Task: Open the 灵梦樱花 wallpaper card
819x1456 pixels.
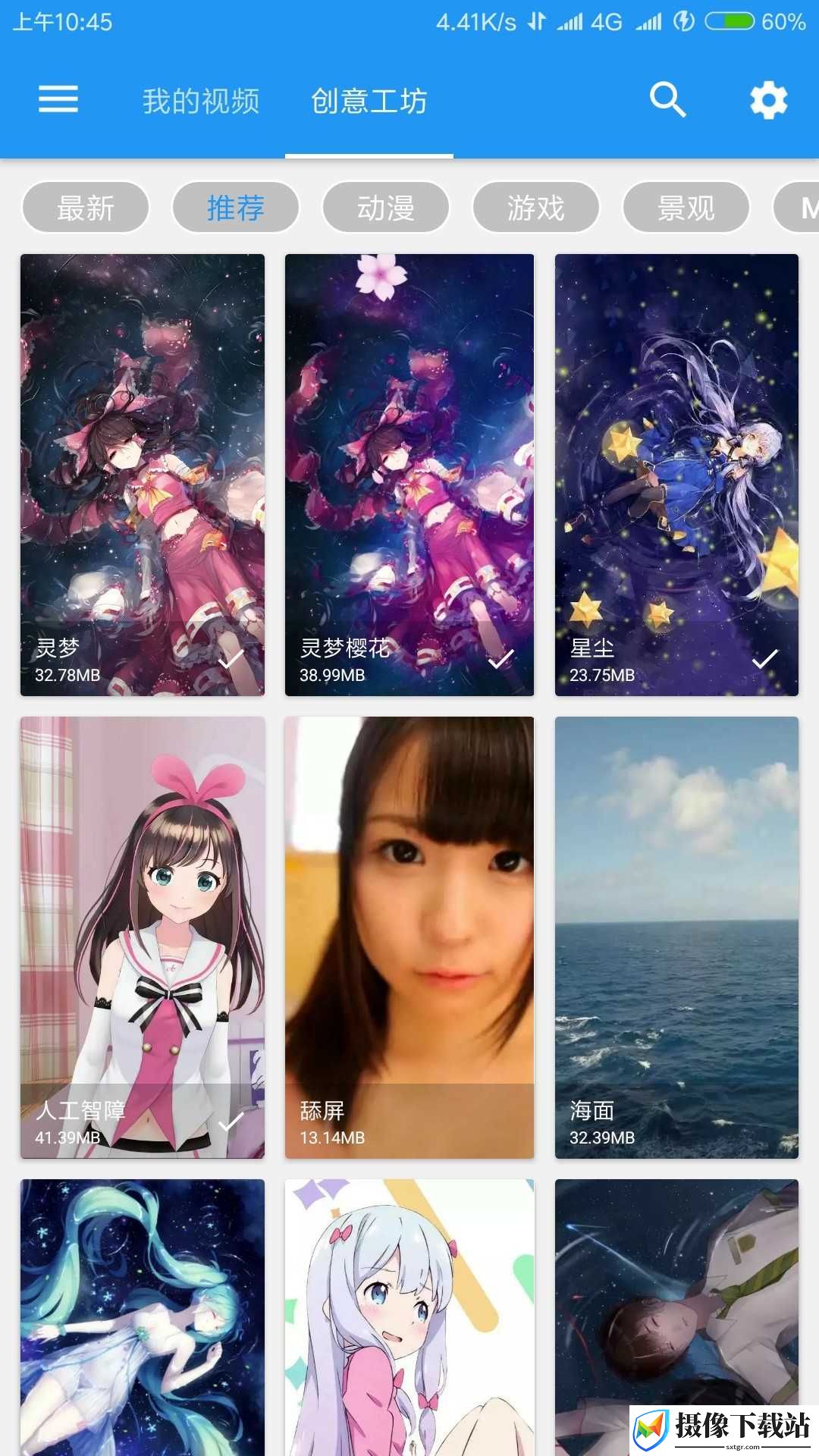Action: 409,475
